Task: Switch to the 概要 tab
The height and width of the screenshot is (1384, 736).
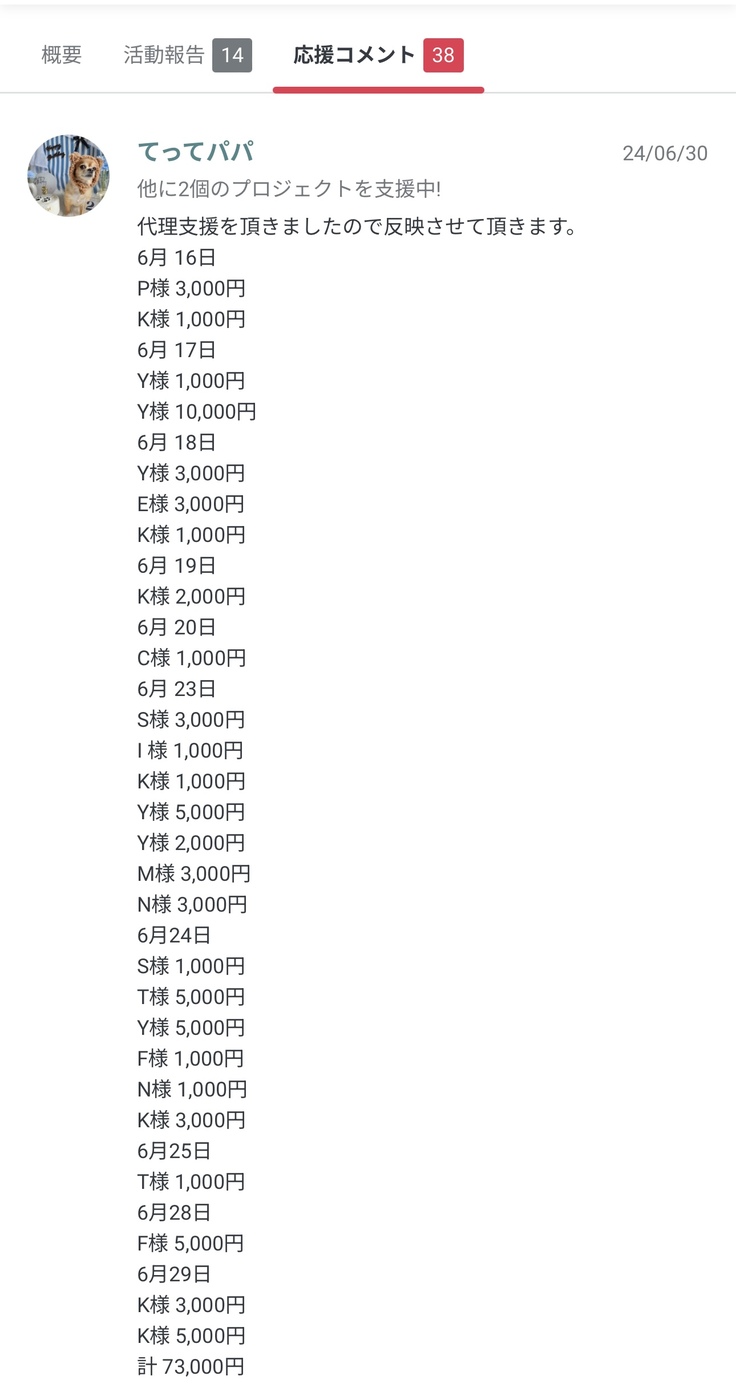Action: 61,55
